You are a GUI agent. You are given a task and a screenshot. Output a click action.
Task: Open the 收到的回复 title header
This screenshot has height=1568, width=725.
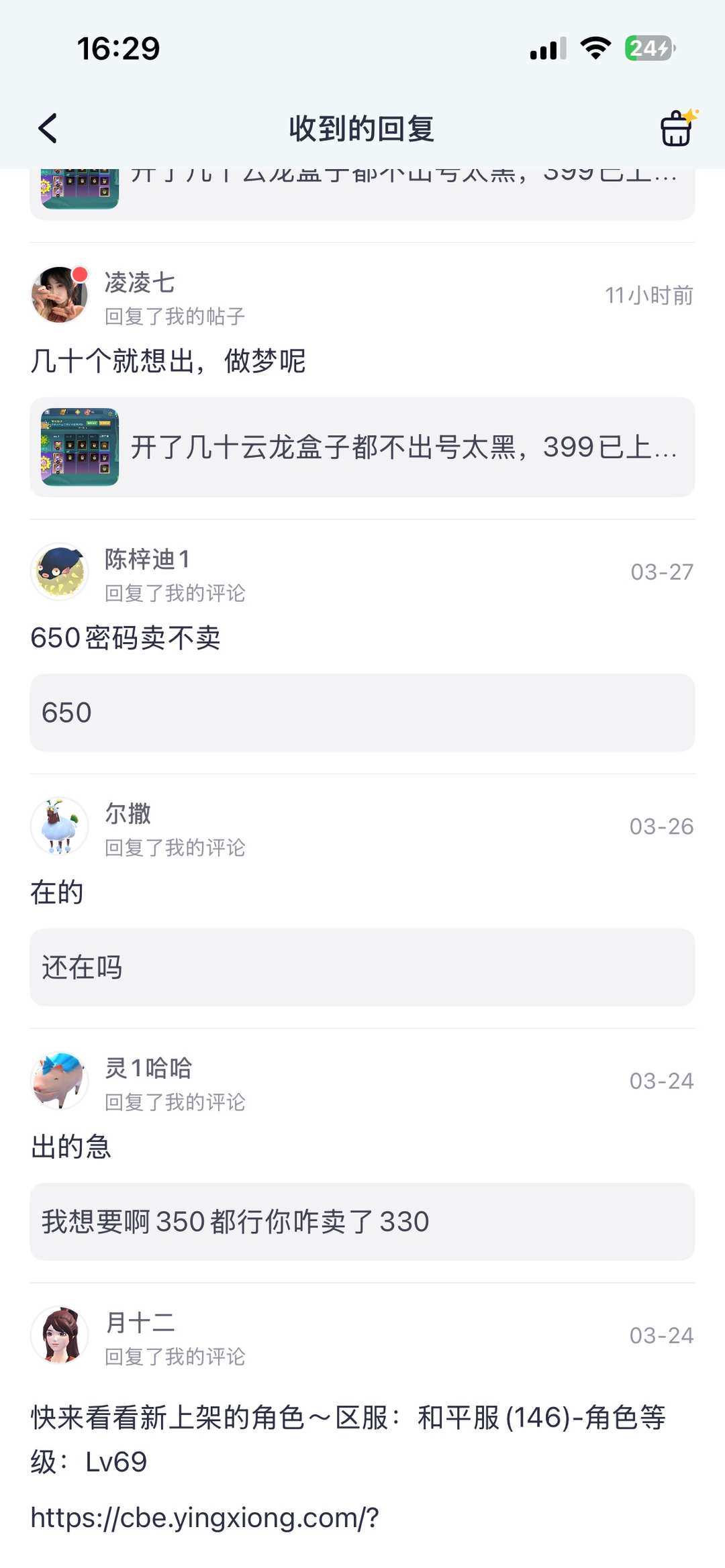[x=362, y=127]
